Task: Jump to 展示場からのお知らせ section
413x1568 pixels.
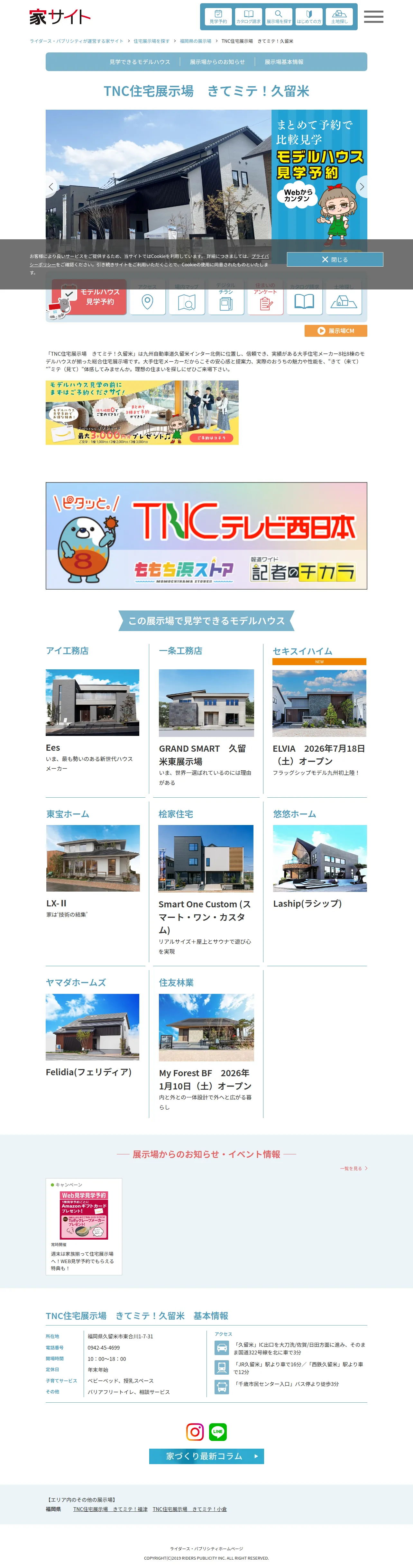Action: click(x=217, y=62)
